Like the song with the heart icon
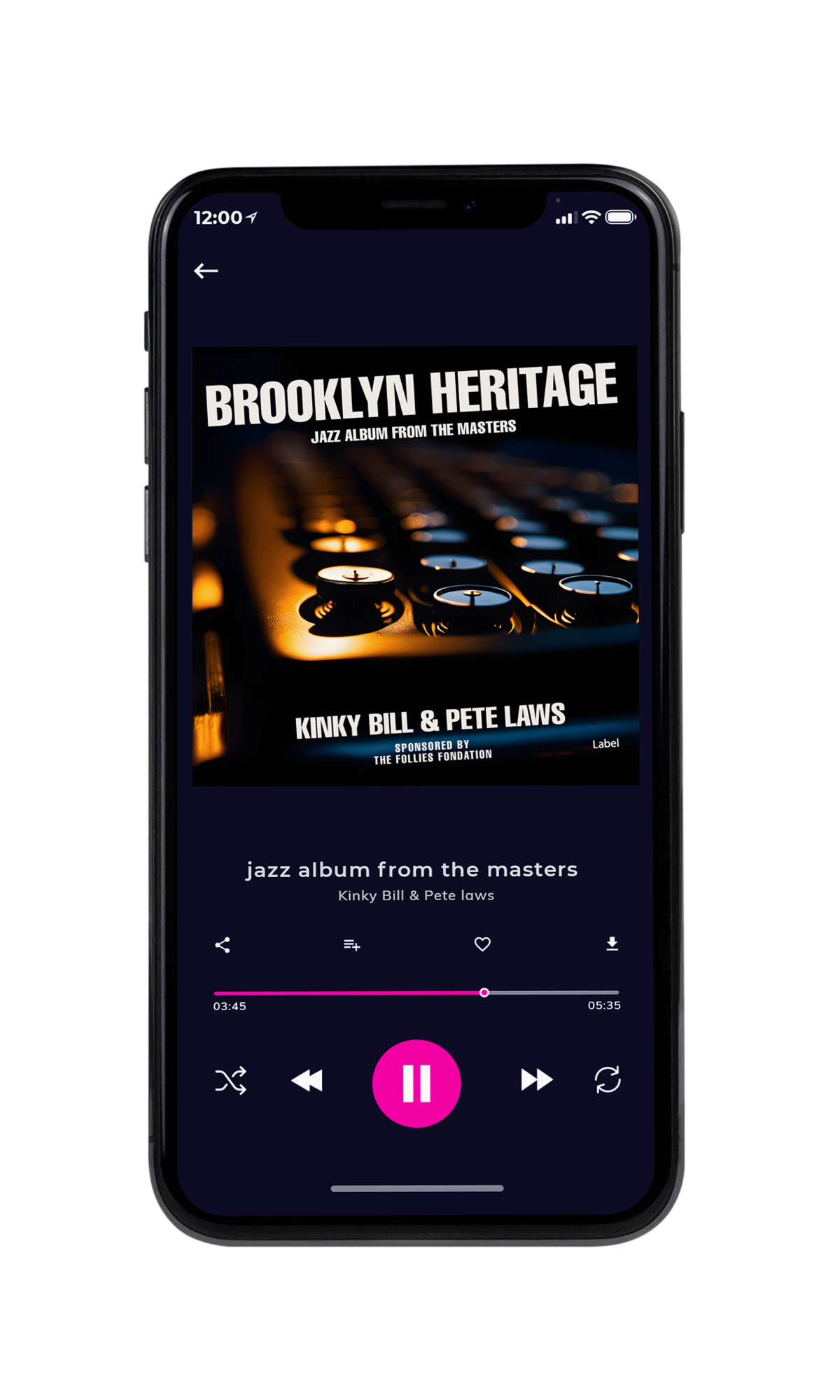 pos(482,944)
